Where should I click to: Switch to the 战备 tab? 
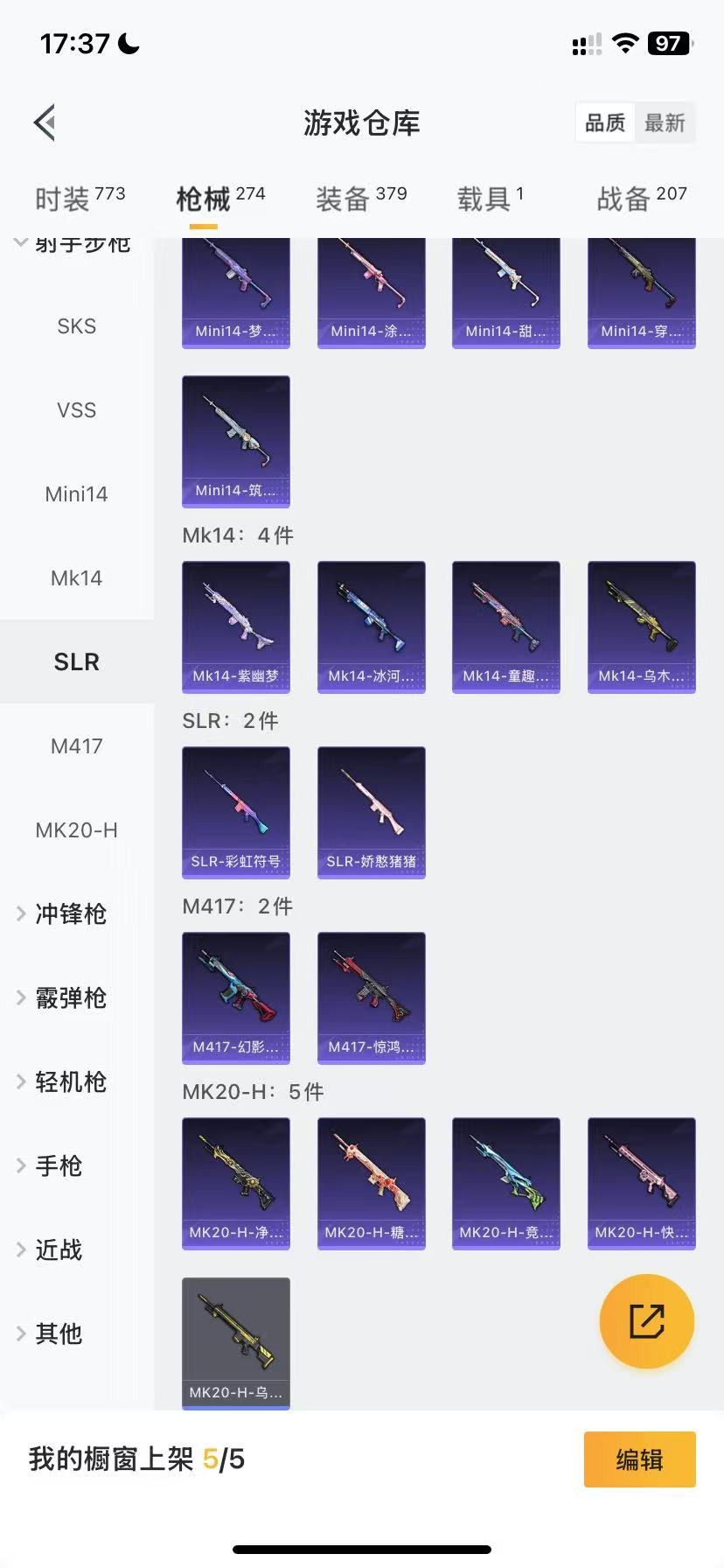click(641, 199)
